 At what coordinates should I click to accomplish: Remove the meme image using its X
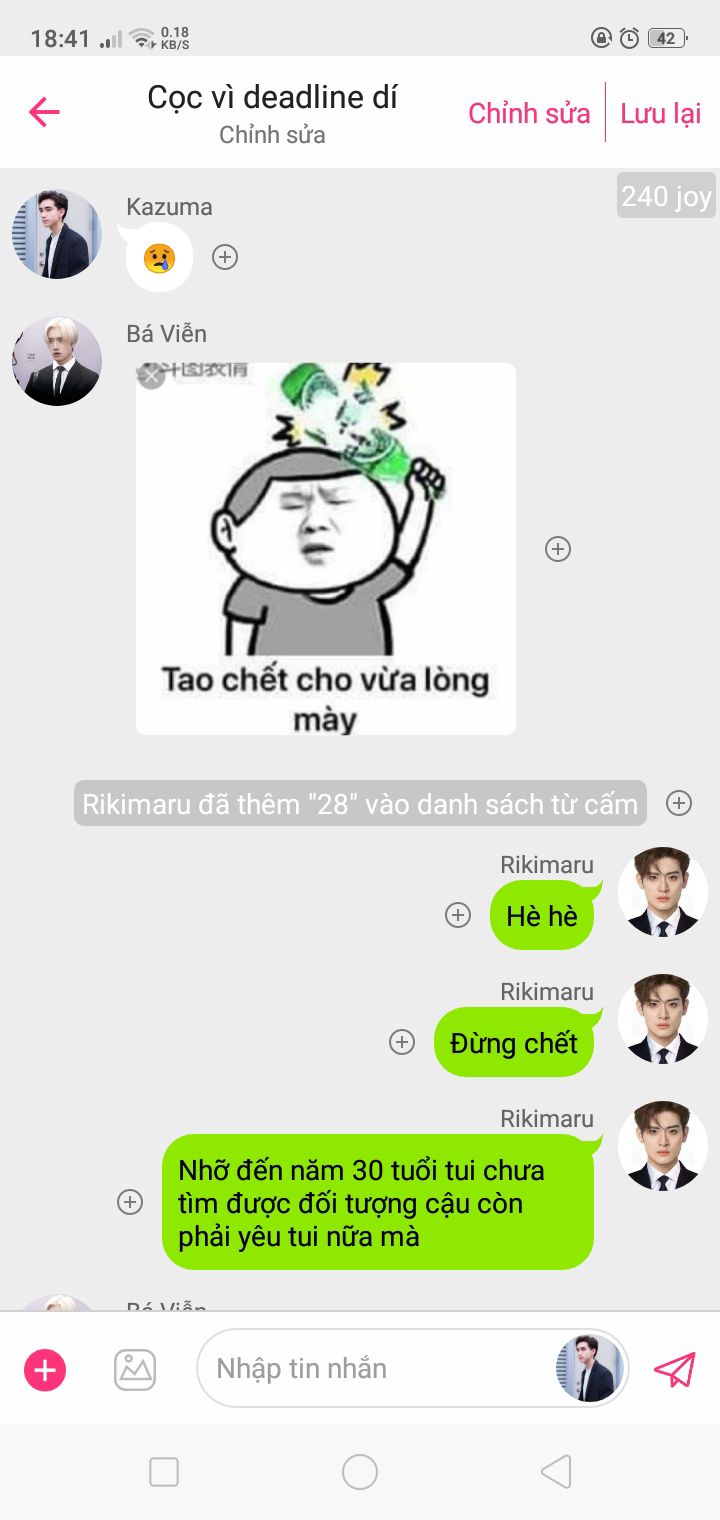(151, 376)
